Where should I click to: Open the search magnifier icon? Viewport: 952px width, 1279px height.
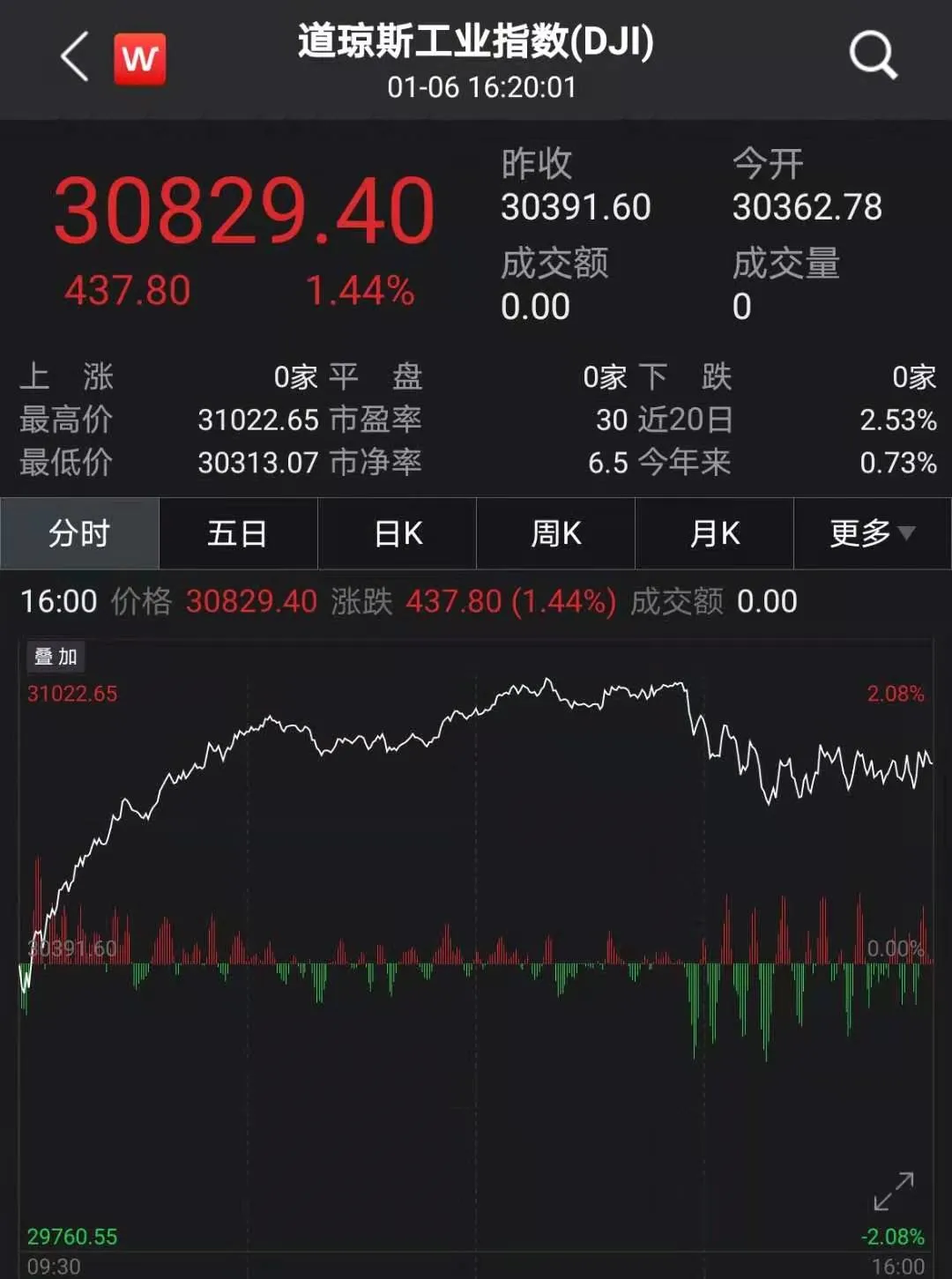point(873,56)
